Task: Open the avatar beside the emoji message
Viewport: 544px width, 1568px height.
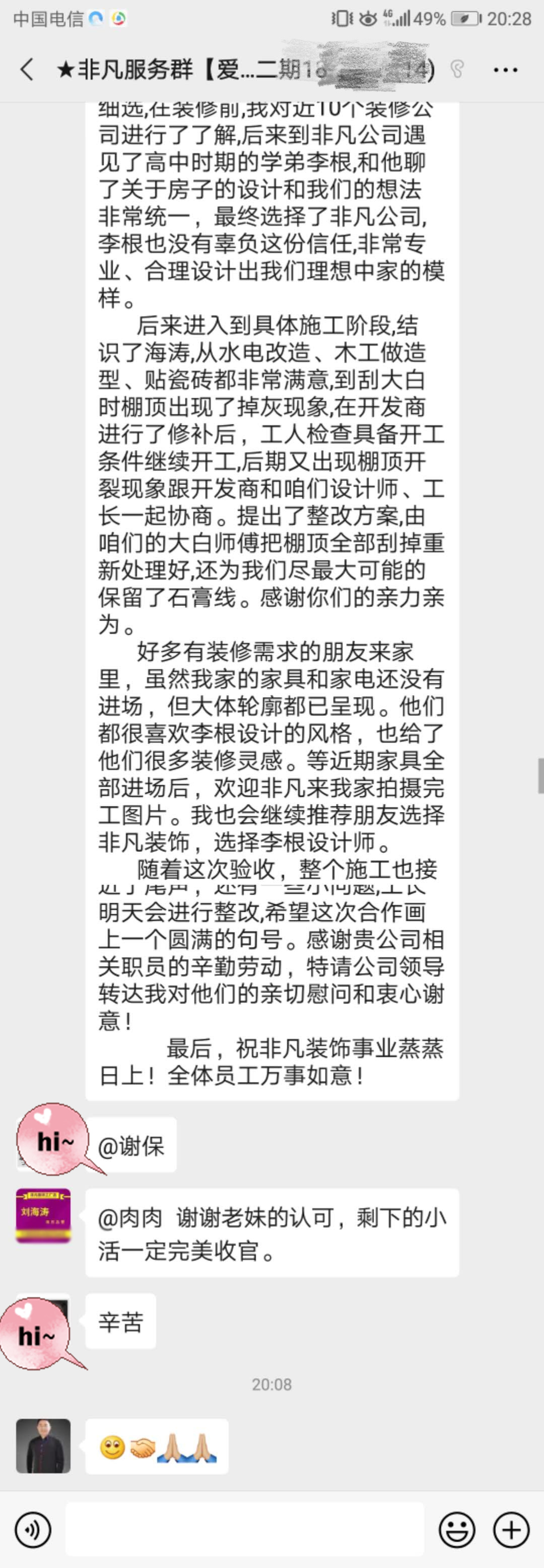Action: [x=43, y=1446]
